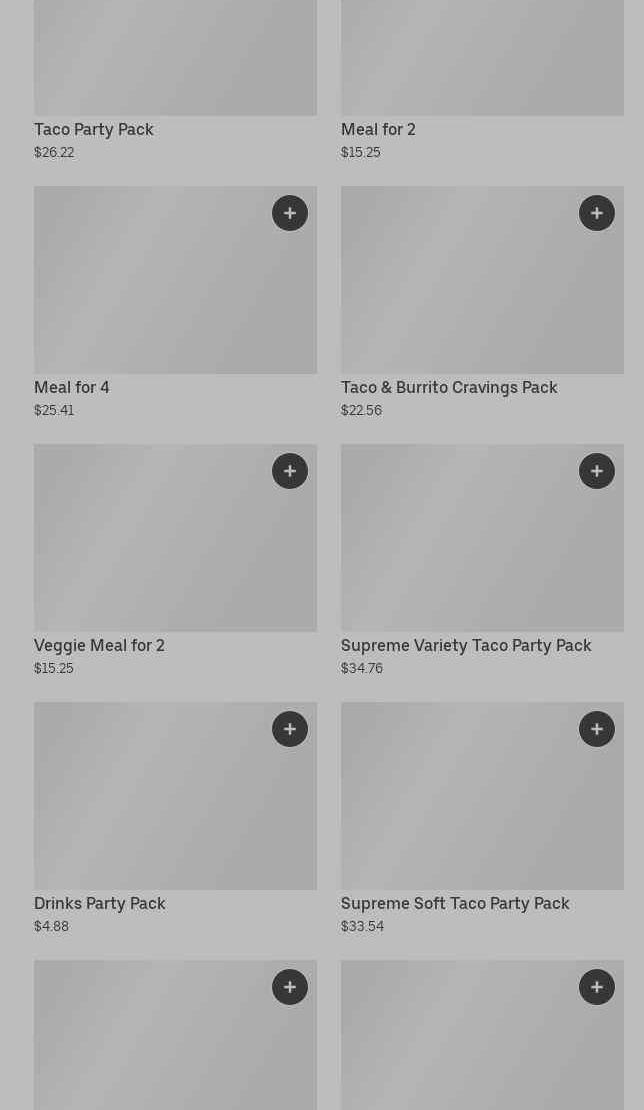Add Supreme Variety Taco Party Pack to cart

click(597, 471)
